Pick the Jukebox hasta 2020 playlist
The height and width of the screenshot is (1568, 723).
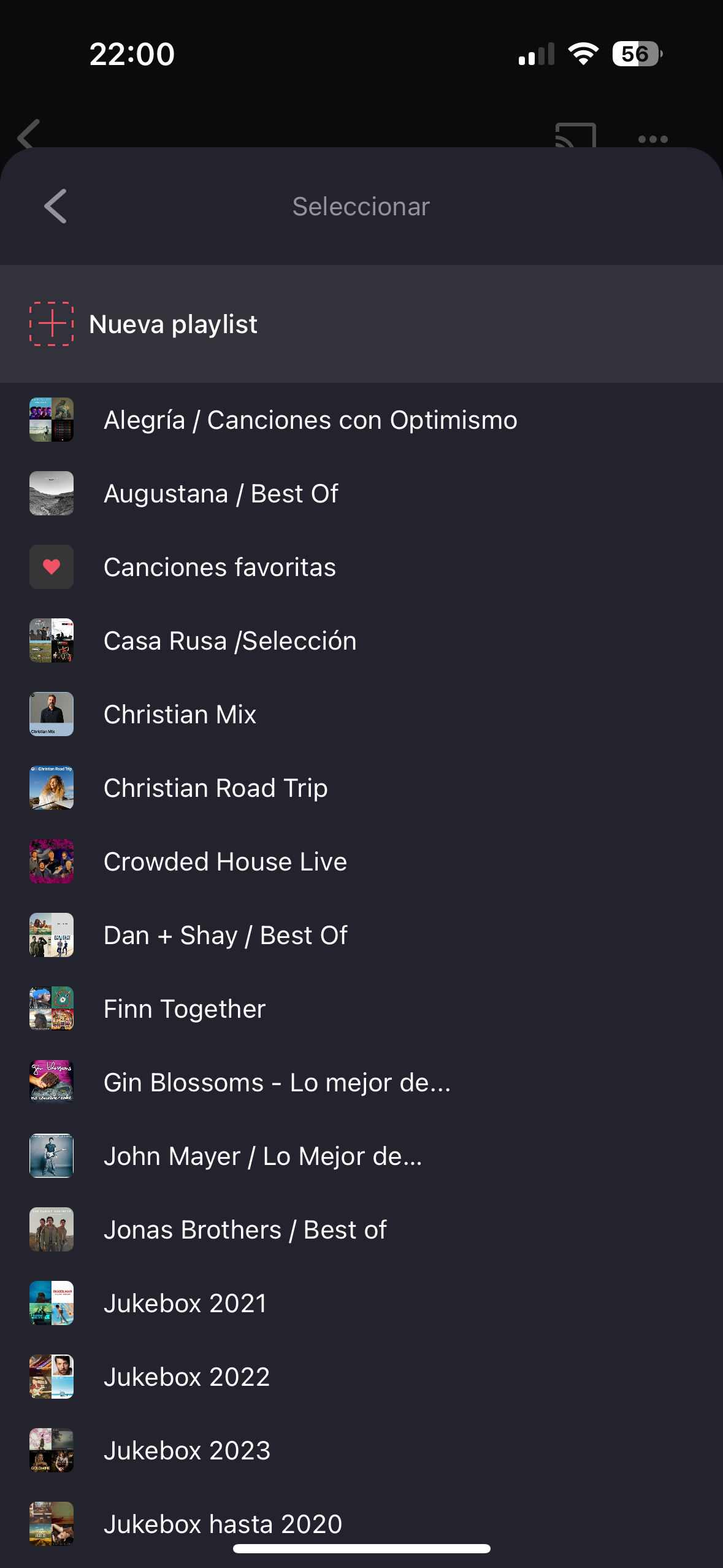point(361,1524)
